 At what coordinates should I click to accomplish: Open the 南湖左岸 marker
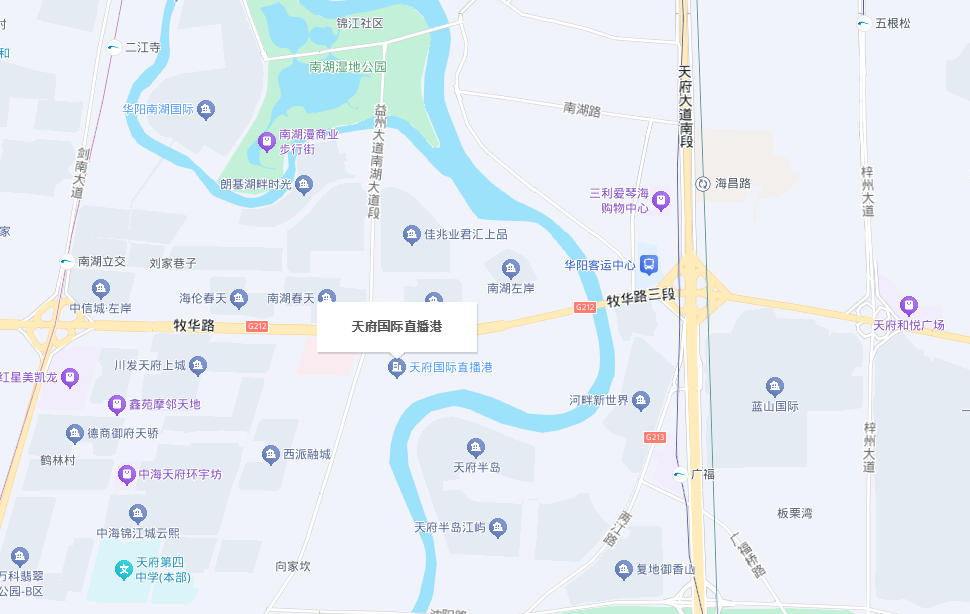tap(511, 268)
